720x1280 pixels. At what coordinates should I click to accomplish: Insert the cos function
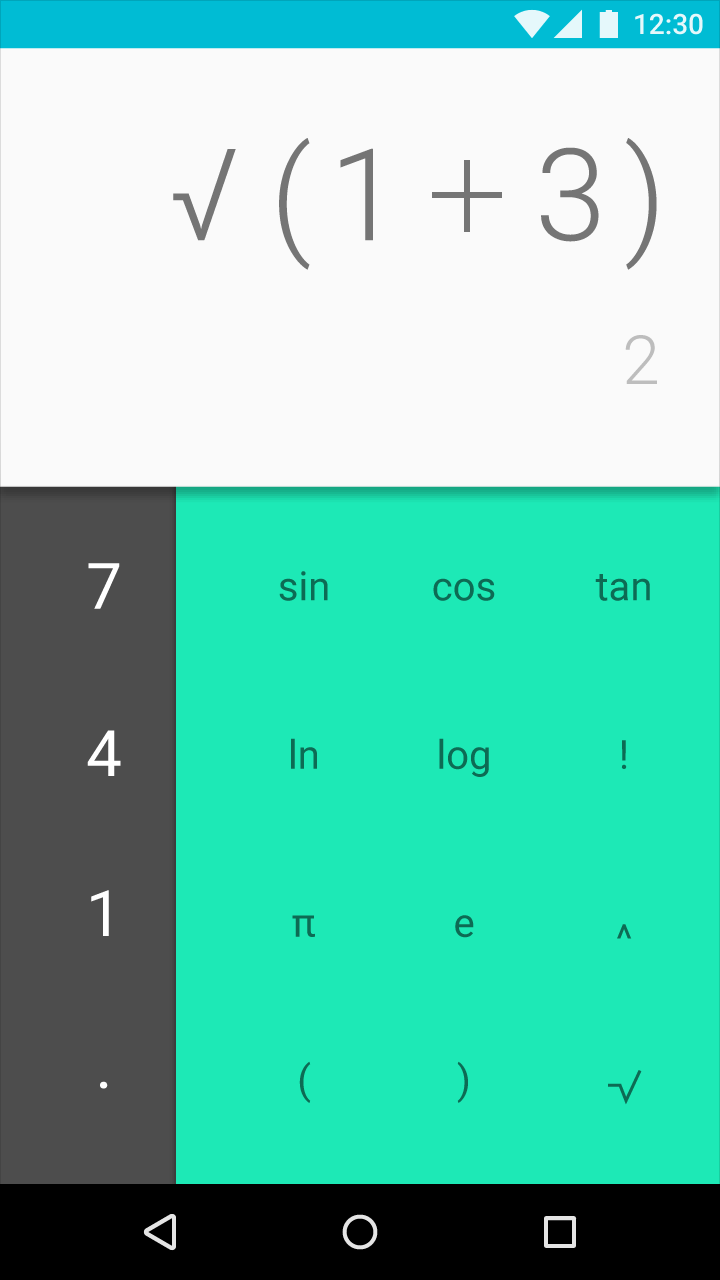point(464,587)
